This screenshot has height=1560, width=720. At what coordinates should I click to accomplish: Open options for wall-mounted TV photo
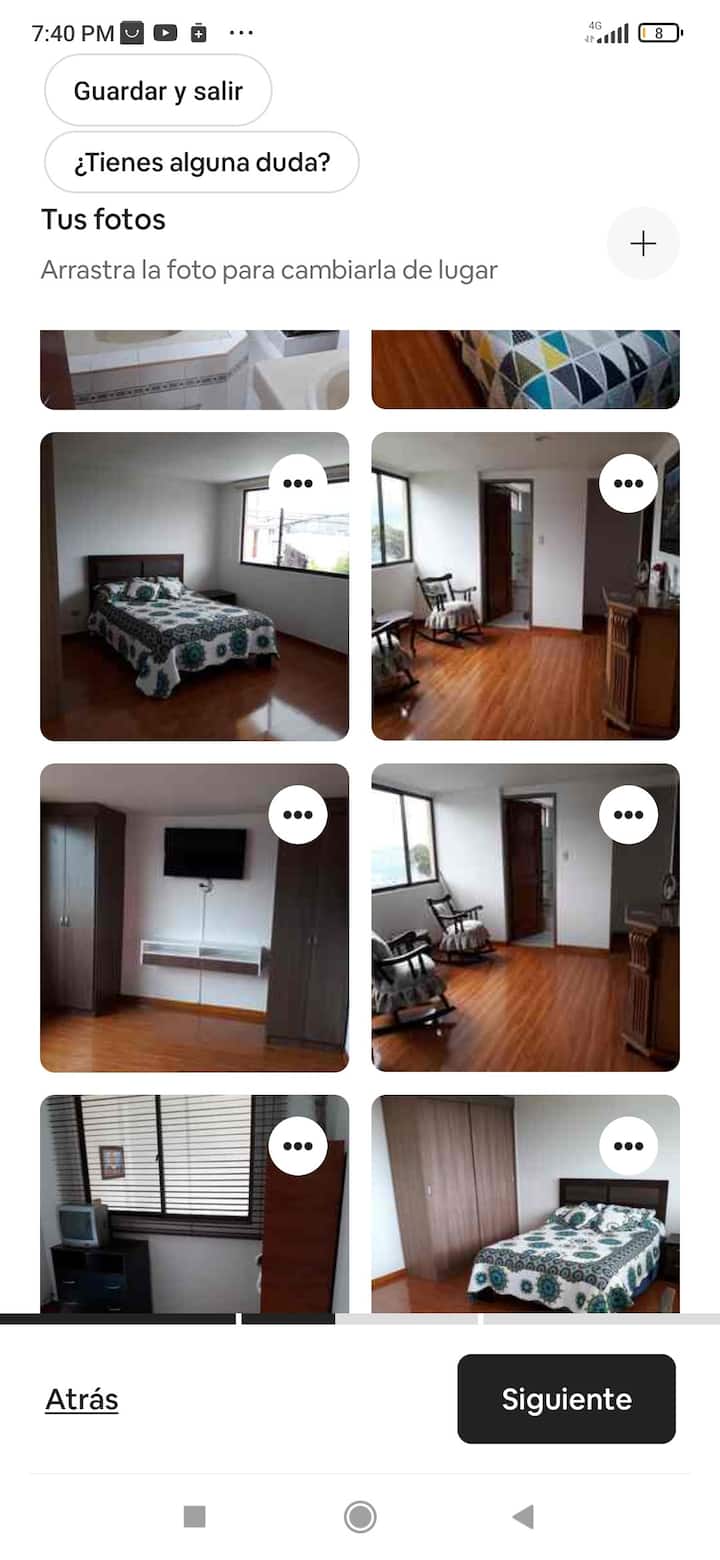click(298, 815)
